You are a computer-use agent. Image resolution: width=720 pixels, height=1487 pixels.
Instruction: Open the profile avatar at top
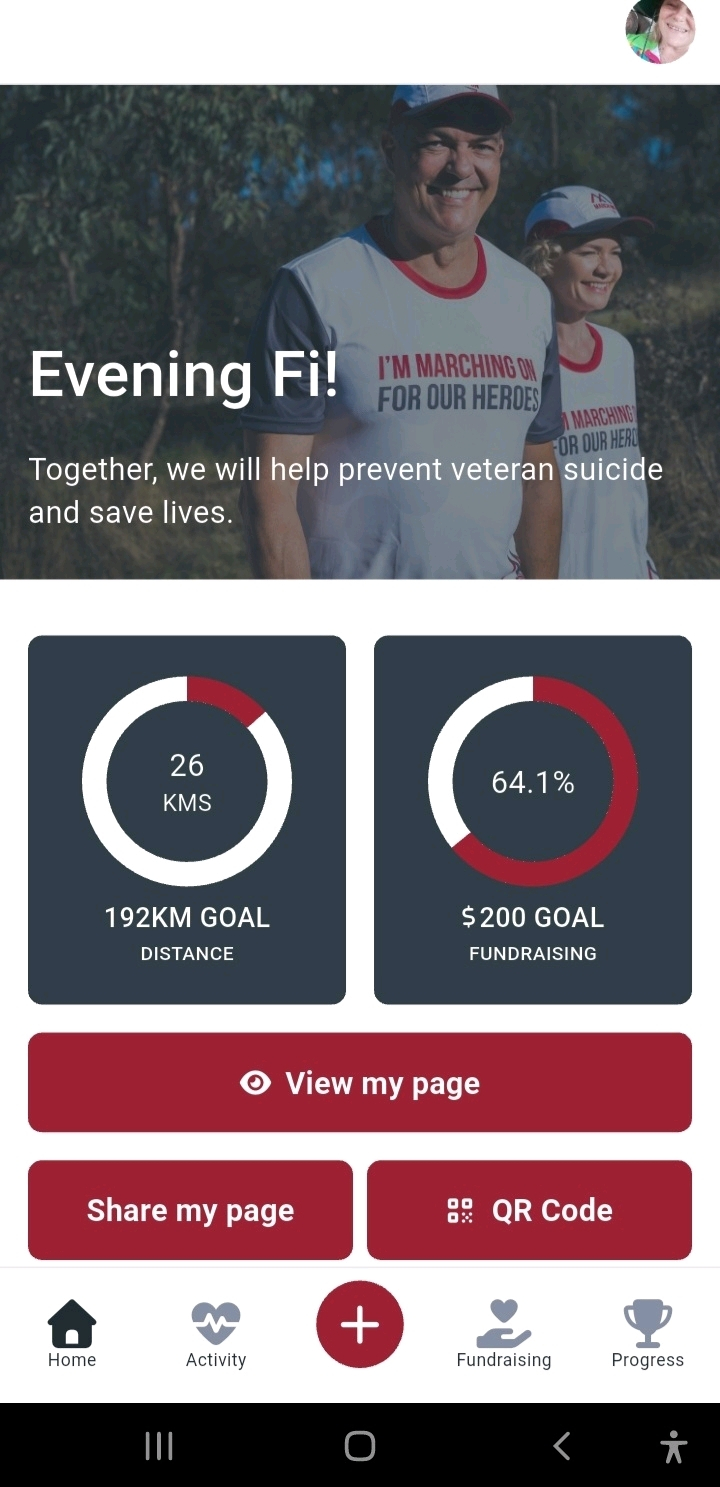[659, 31]
